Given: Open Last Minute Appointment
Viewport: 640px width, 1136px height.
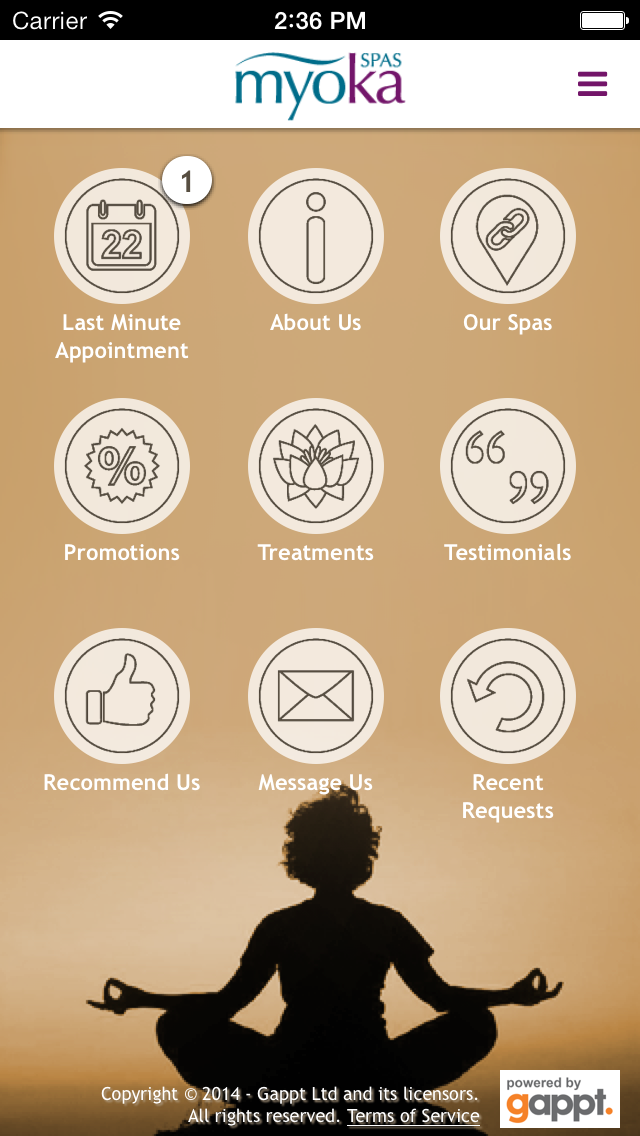Looking at the screenshot, I should [122, 237].
